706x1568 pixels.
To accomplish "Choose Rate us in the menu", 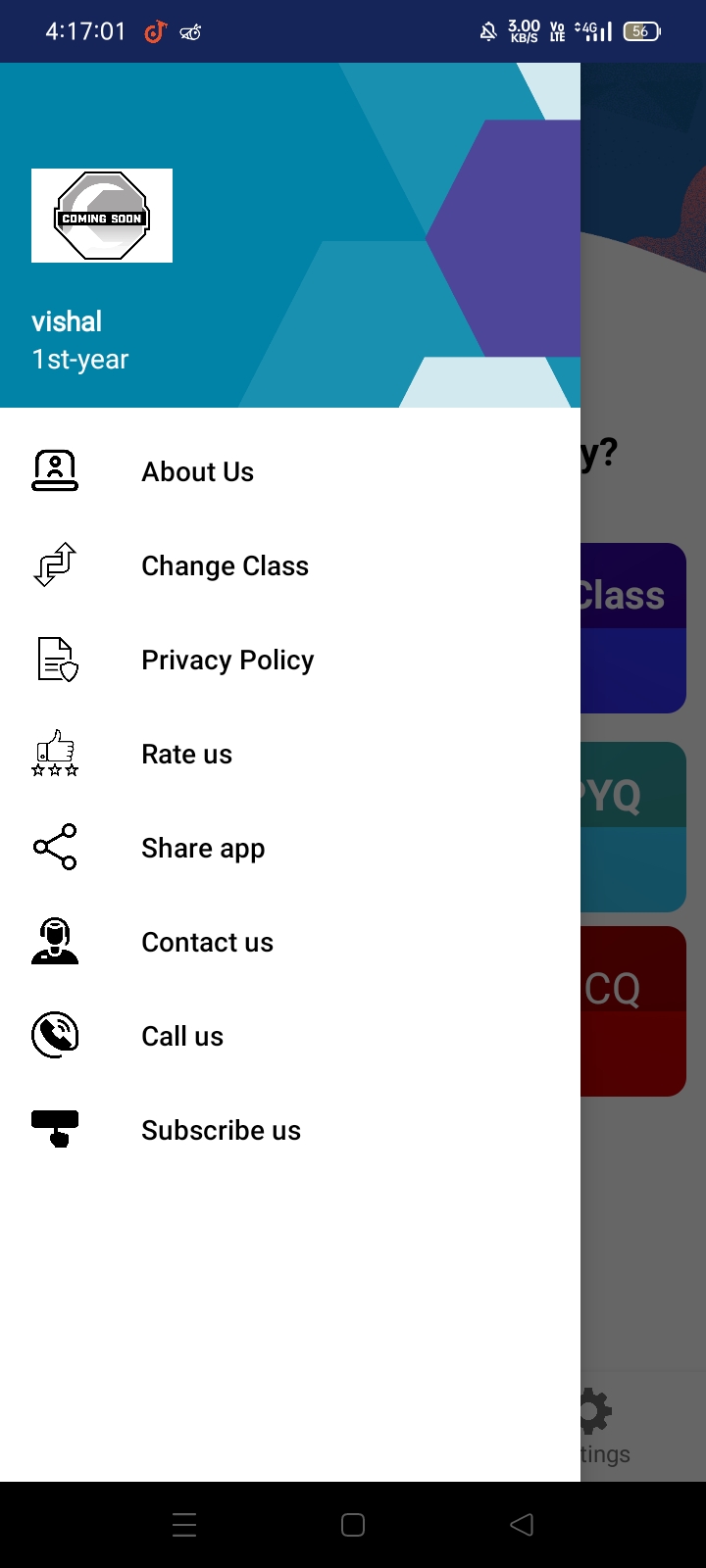I will [x=186, y=754].
